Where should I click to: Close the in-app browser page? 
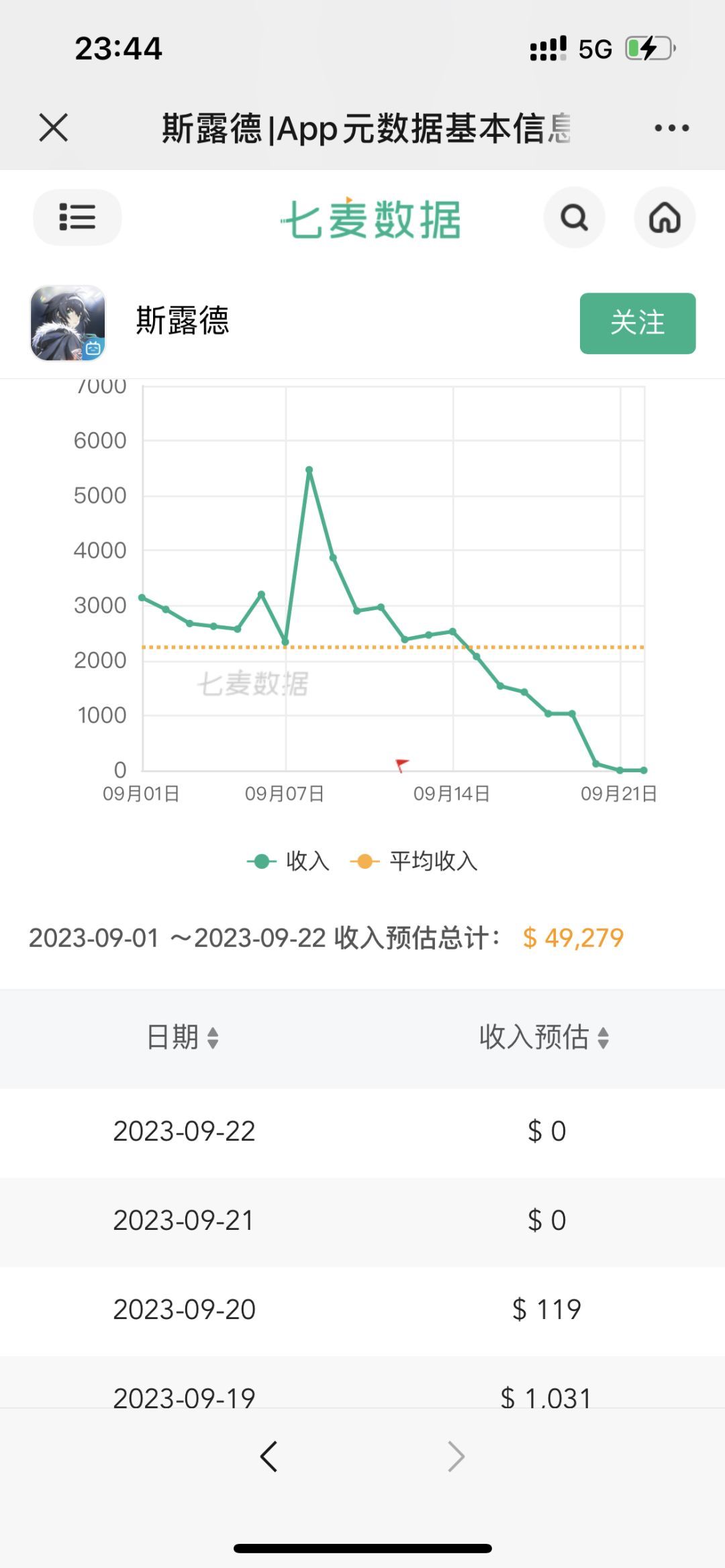click(54, 127)
